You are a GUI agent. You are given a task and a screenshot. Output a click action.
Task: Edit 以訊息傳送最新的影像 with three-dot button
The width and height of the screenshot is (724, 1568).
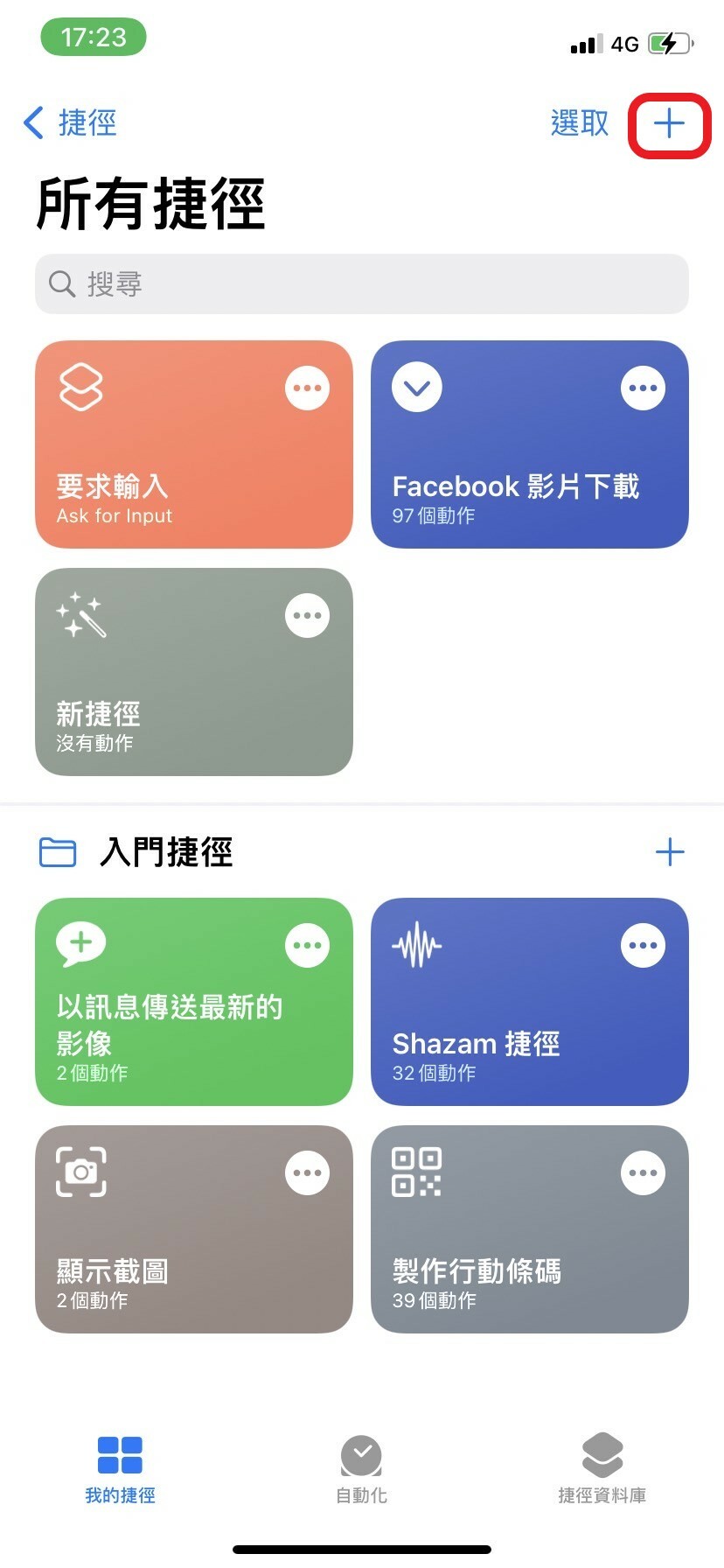click(308, 946)
